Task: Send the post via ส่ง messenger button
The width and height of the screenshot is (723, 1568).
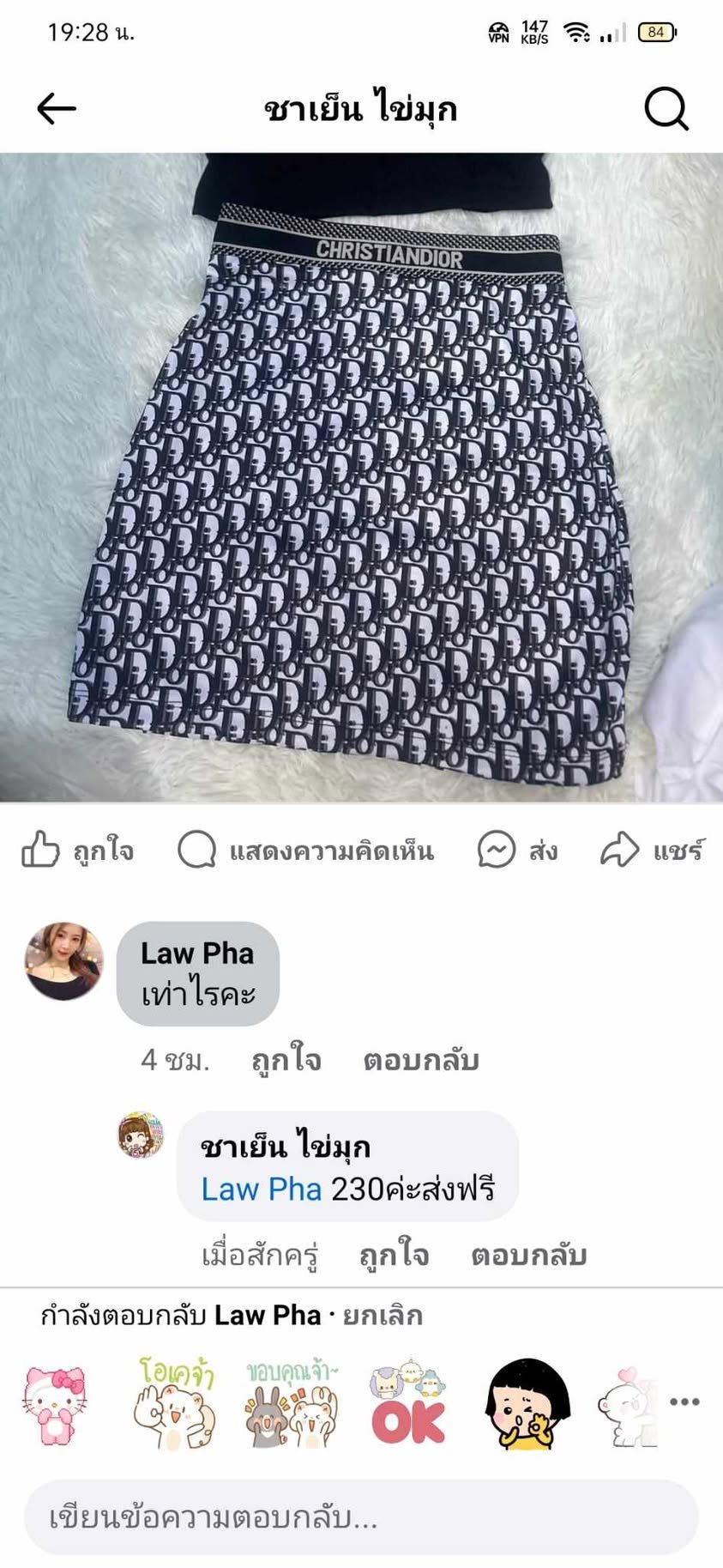Action: pos(517,850)
